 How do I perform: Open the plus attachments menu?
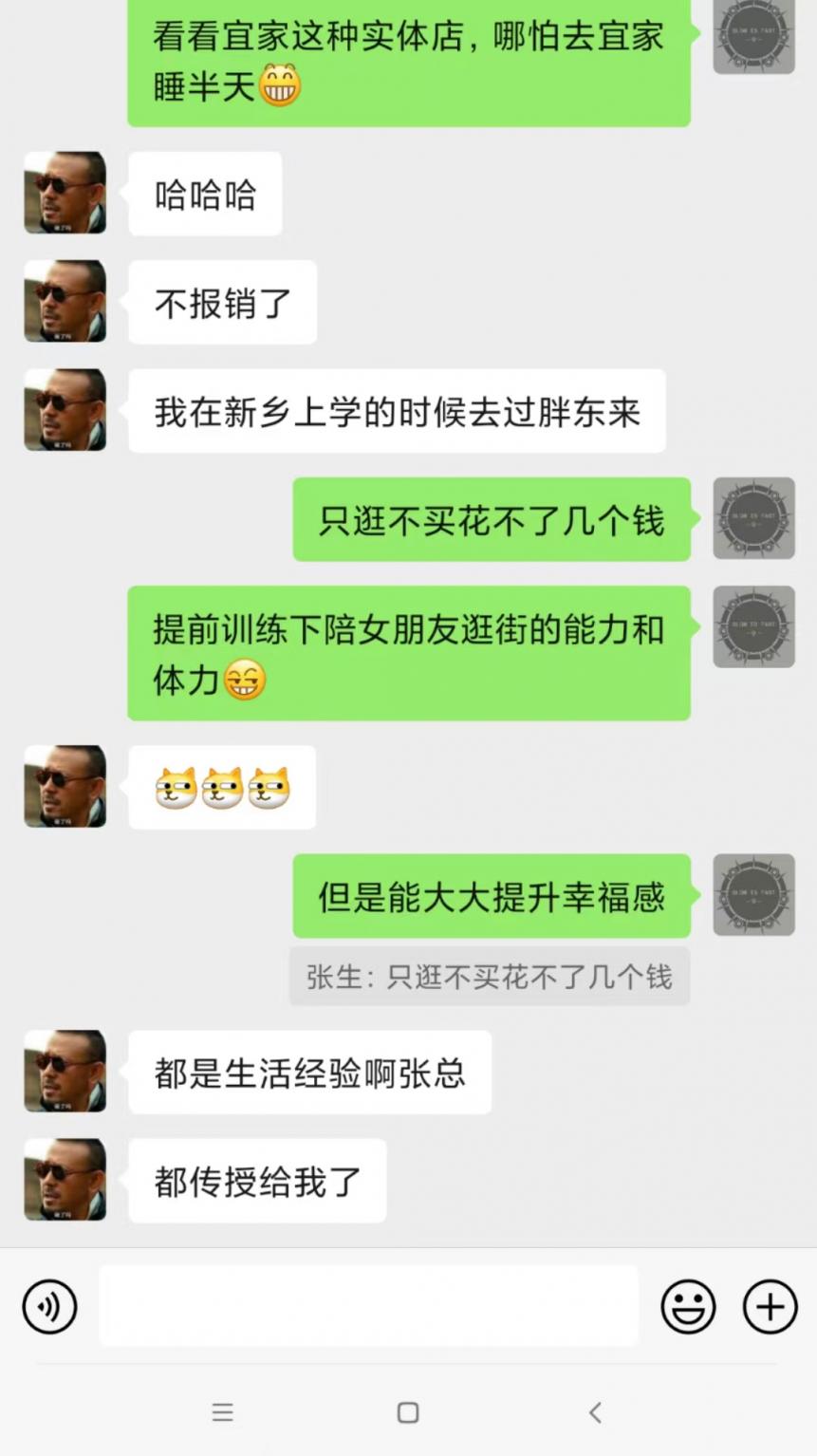770,1307
